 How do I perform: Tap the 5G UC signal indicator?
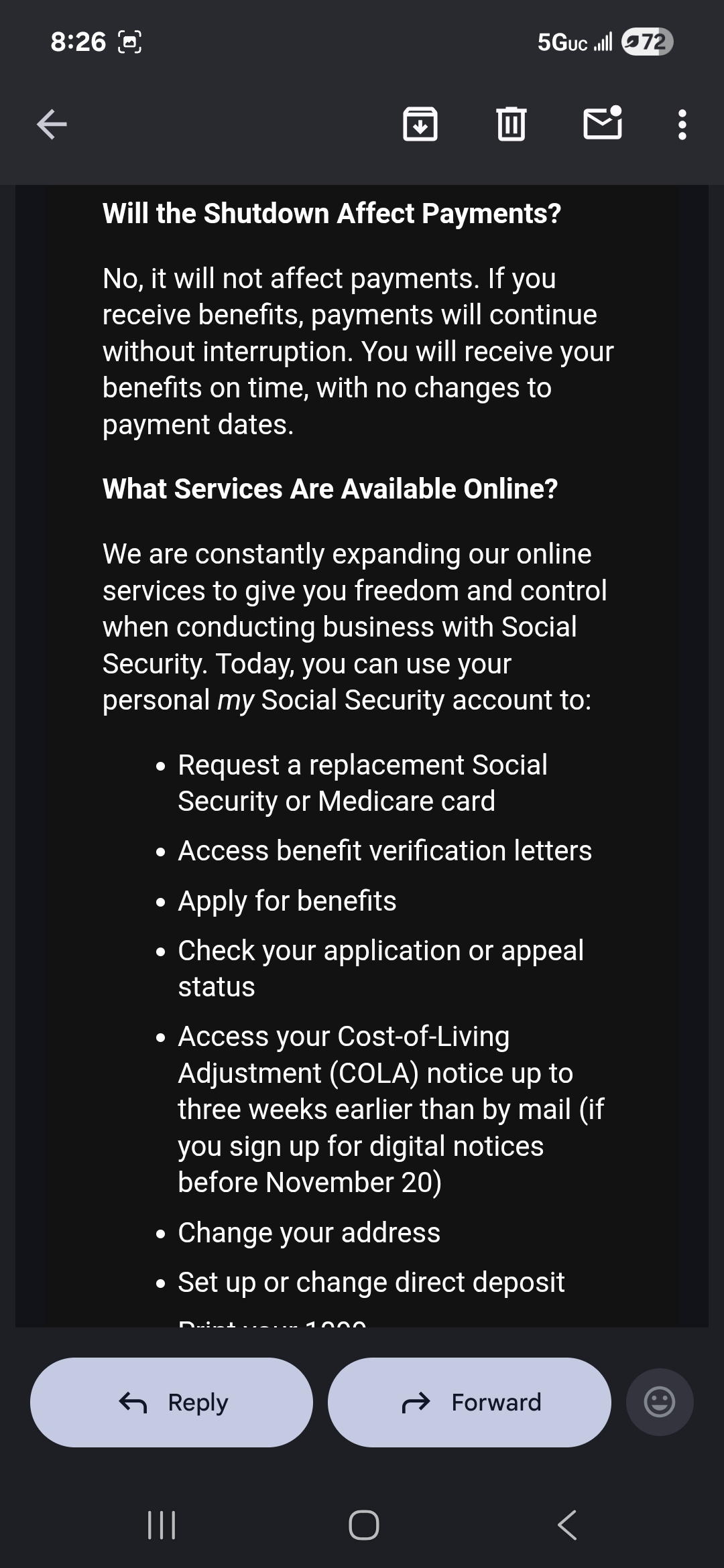pyautogui.click(x=562, y=43)
